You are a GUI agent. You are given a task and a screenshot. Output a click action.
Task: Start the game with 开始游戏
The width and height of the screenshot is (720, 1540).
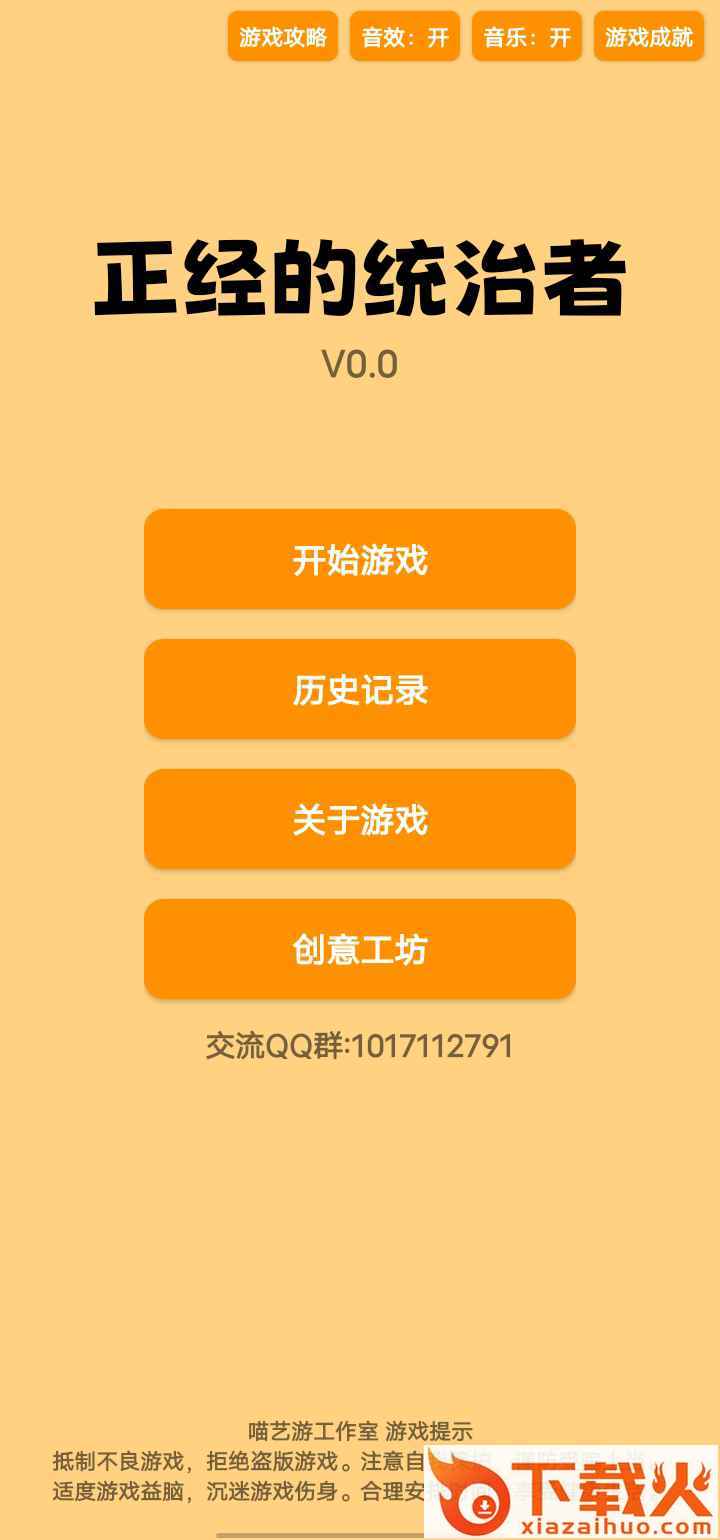click(x=360, y=559)
